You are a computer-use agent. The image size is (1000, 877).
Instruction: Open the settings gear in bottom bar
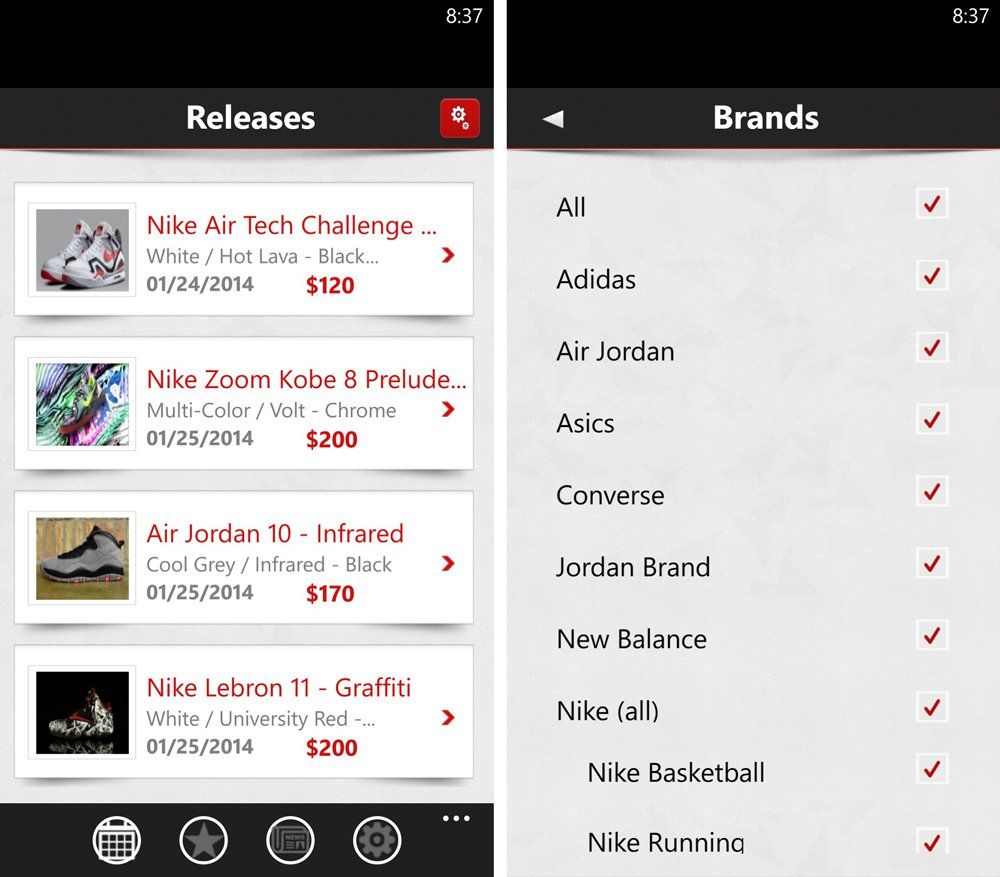377,841
